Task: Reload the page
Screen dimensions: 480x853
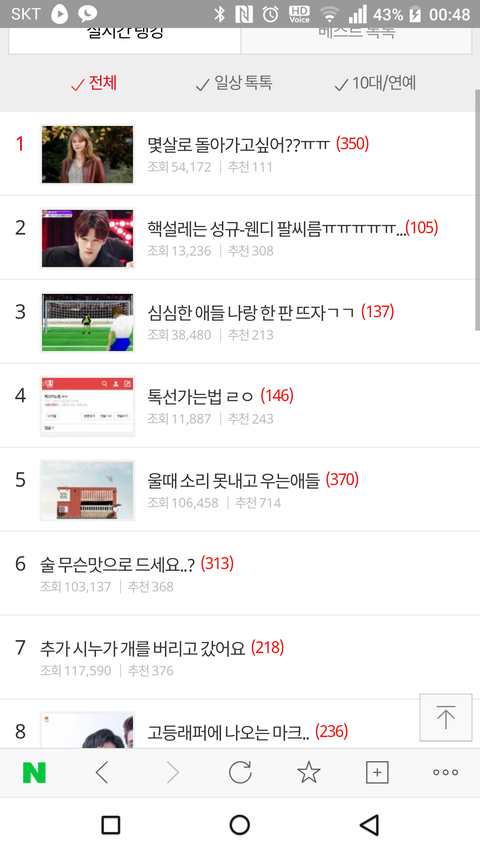Action: (x=240, y=772)
